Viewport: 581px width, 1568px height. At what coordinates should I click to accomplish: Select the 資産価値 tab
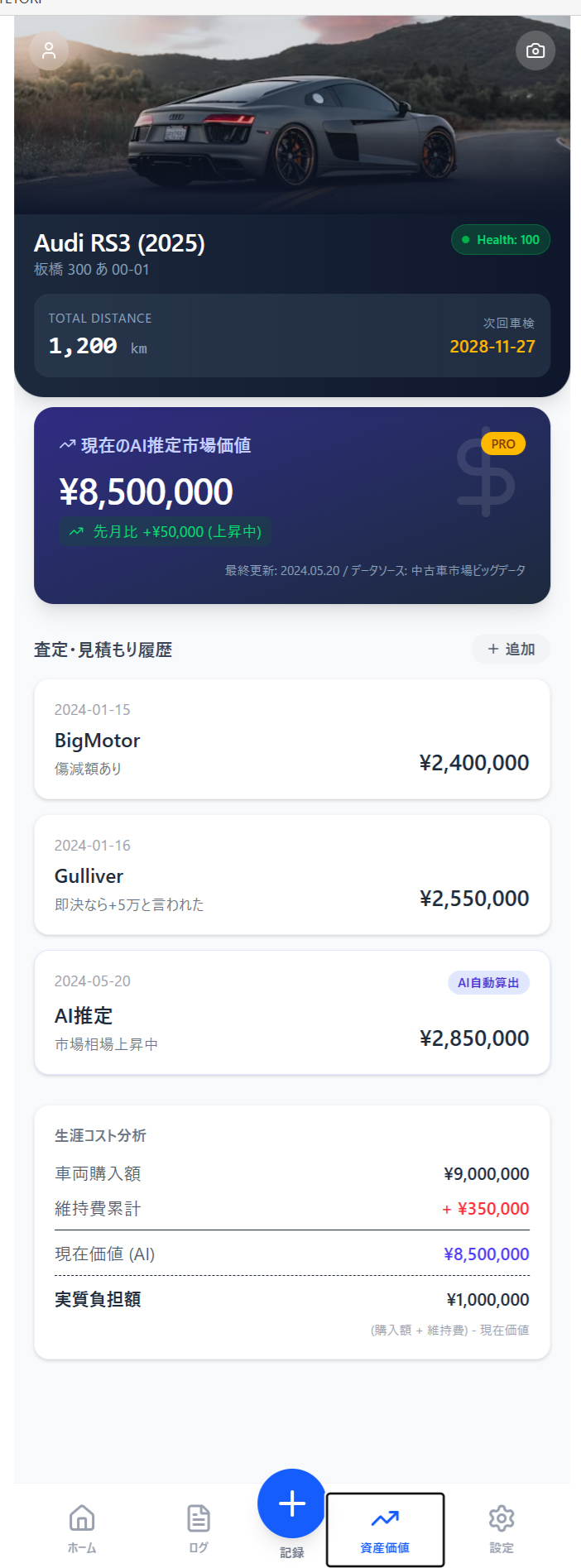pyautogui.click(x=385, y=1529)
